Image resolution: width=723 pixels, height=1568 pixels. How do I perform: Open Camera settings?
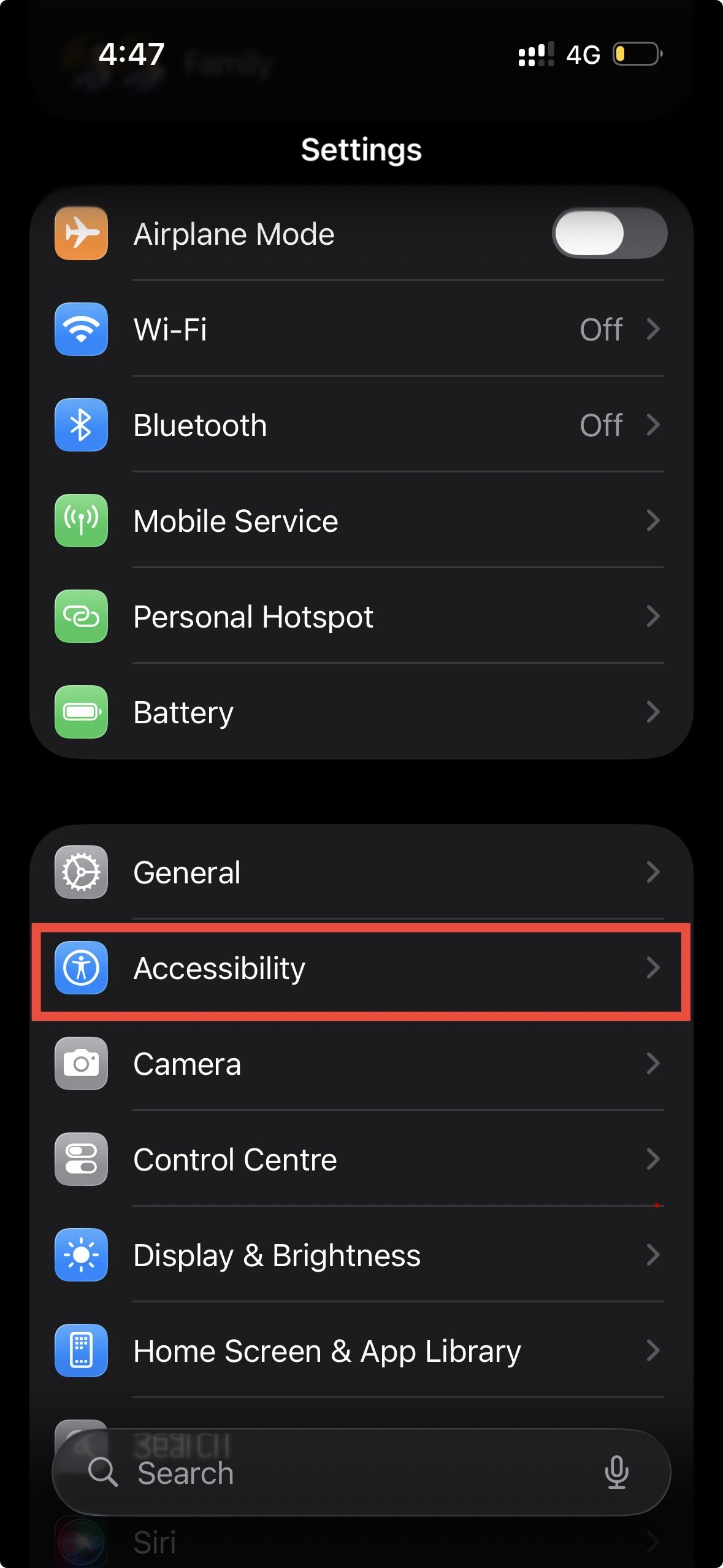pos(361,1064)
